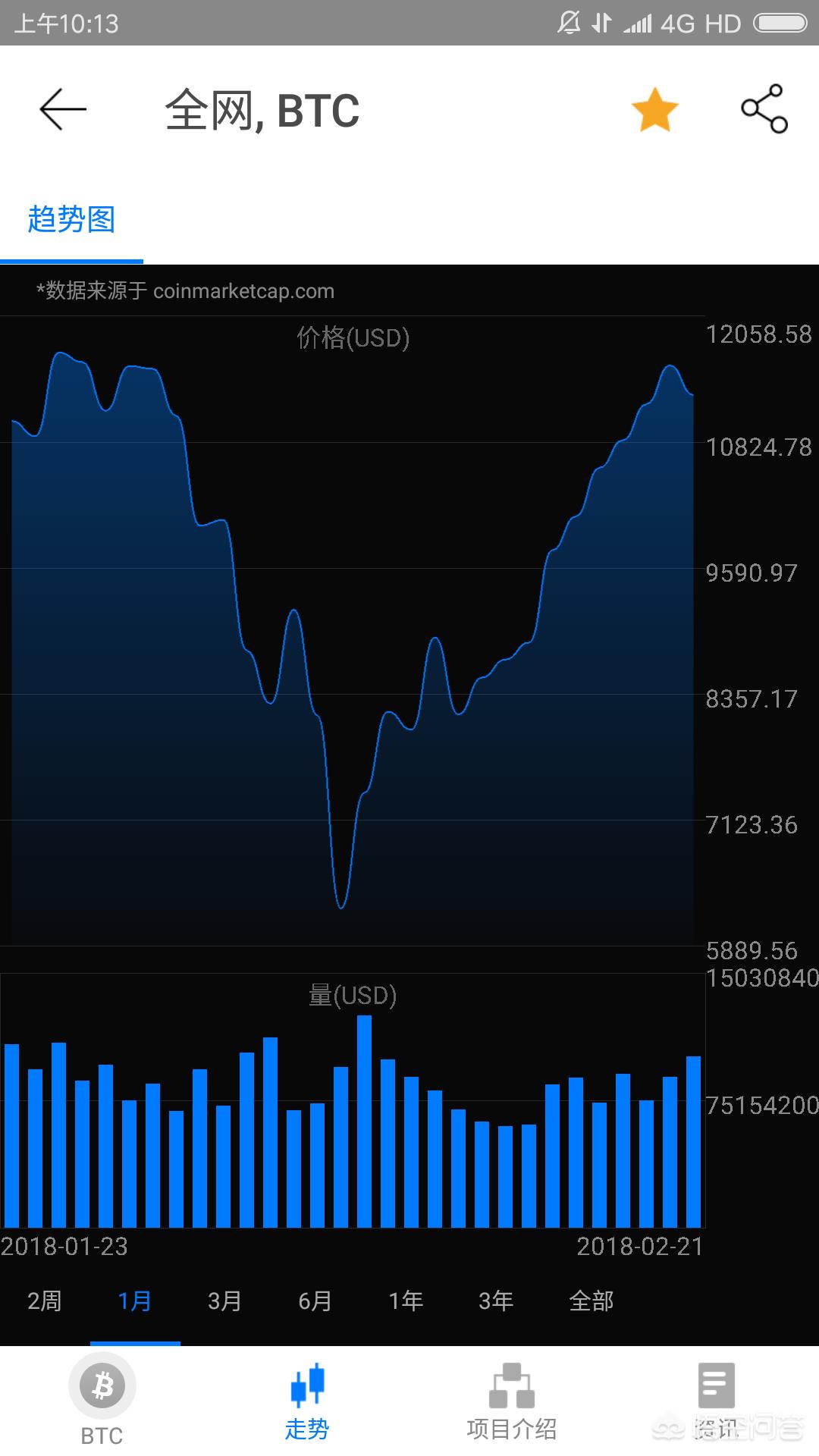This screenshot has height=1456, width=819.
Task: View 全部 price history
Action: pyautogui.click(x=591, y=1301)
